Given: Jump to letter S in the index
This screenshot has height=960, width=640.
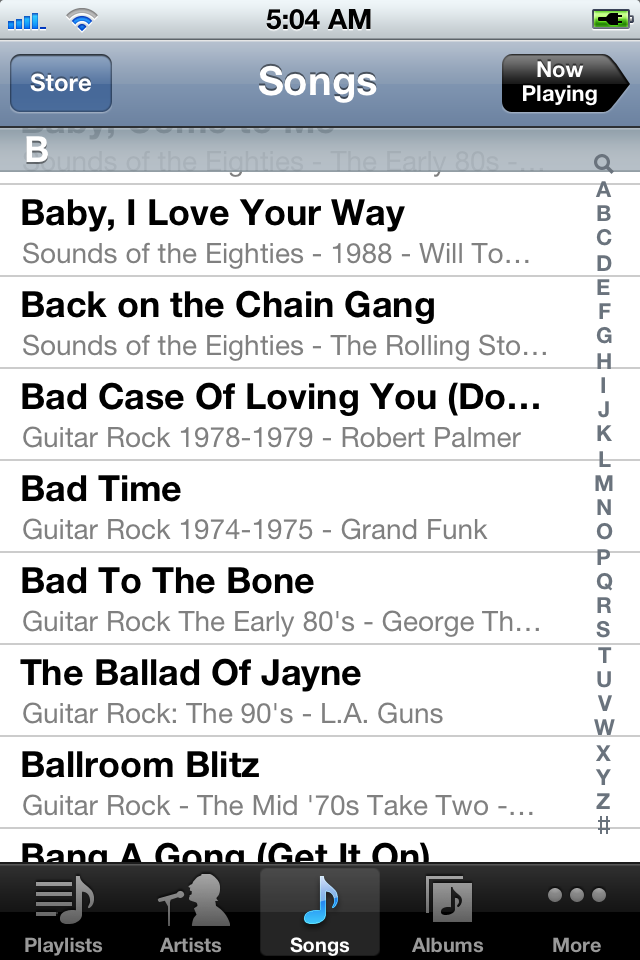Looking at the screenshot, I should pos(603,629).
